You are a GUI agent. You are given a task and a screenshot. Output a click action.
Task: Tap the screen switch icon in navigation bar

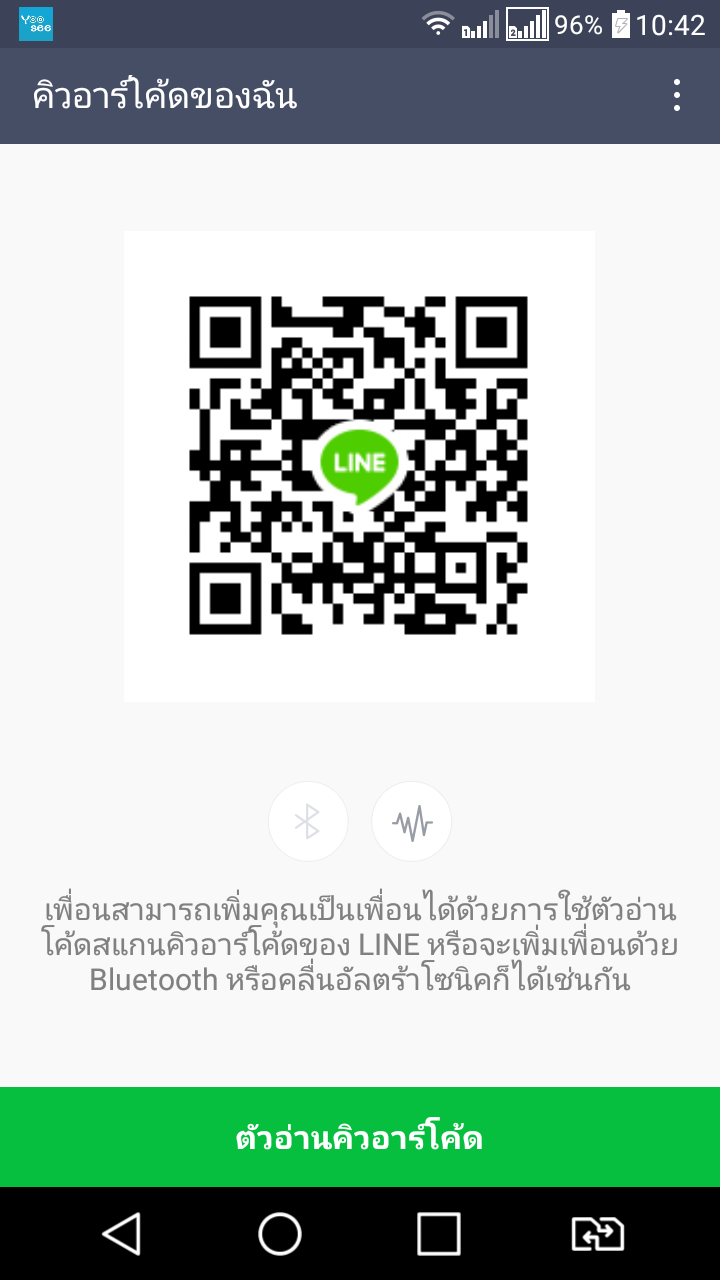pos(597,1234)
